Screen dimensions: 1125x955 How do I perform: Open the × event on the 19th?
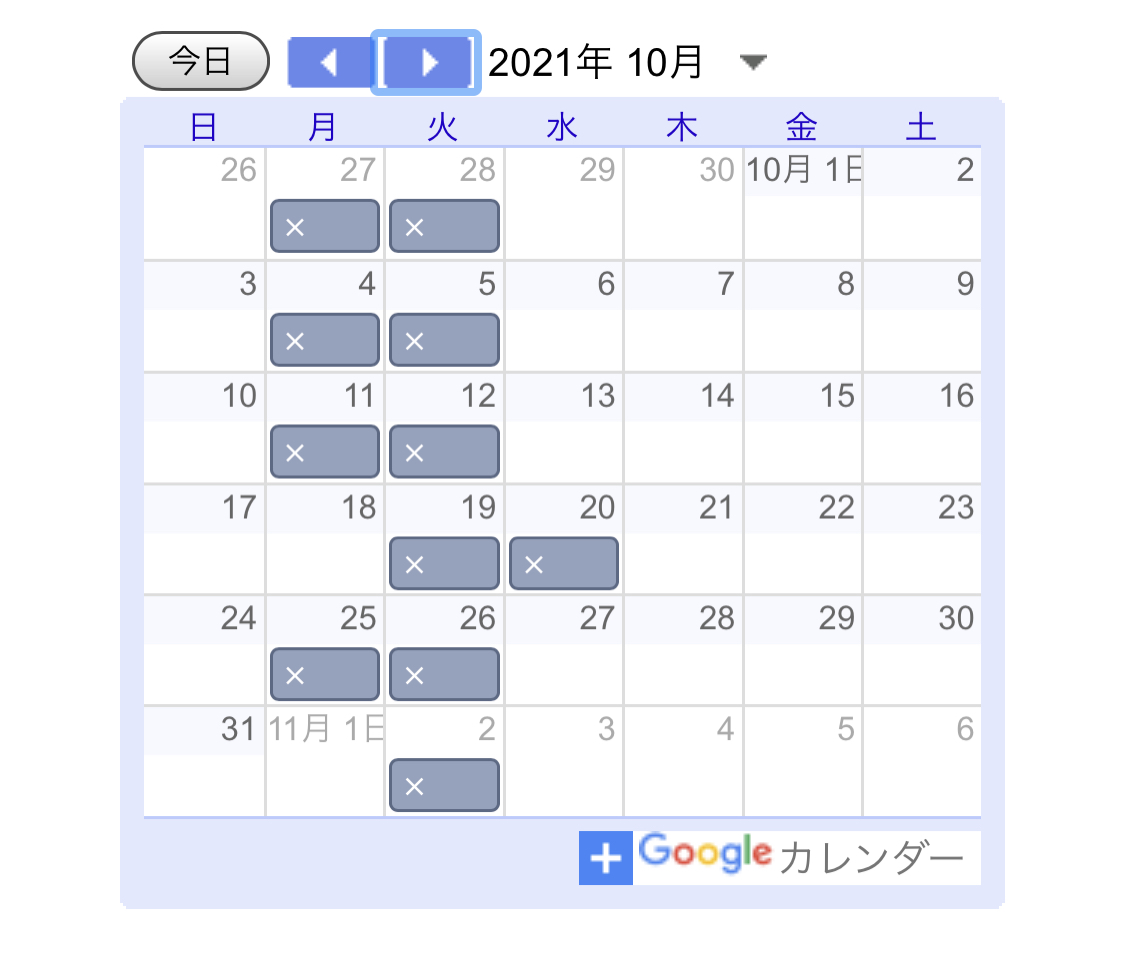(x=444, y=563)
